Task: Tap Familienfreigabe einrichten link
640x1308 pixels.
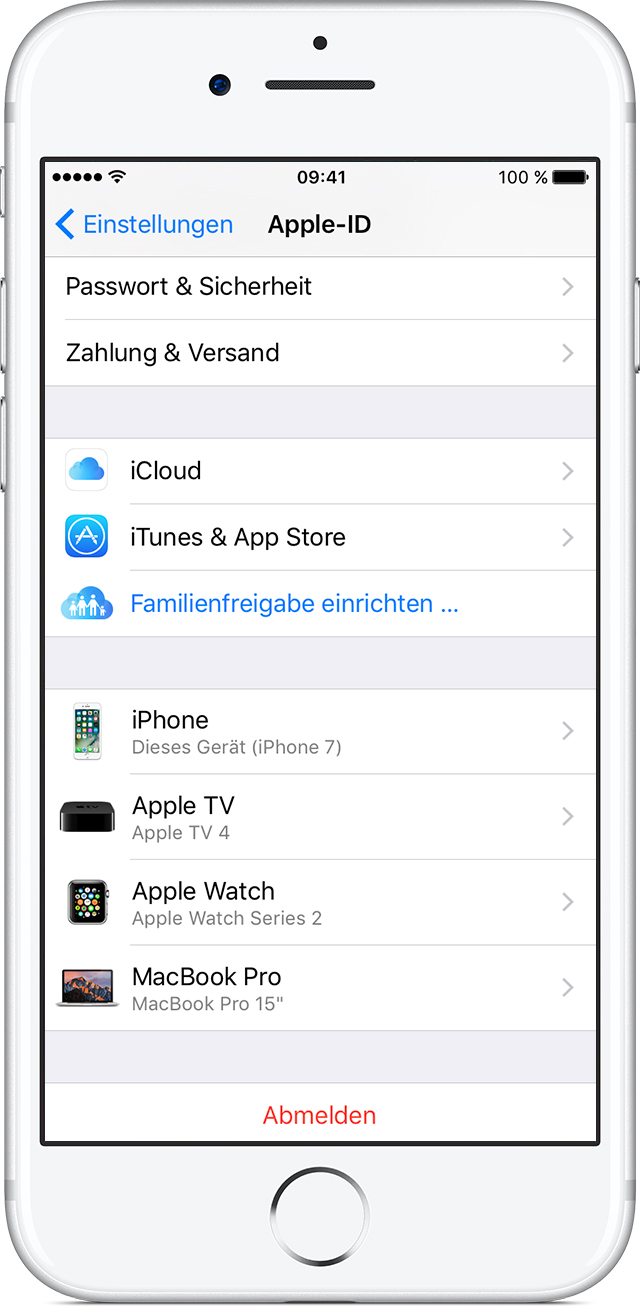Action: tap(294, 604)
